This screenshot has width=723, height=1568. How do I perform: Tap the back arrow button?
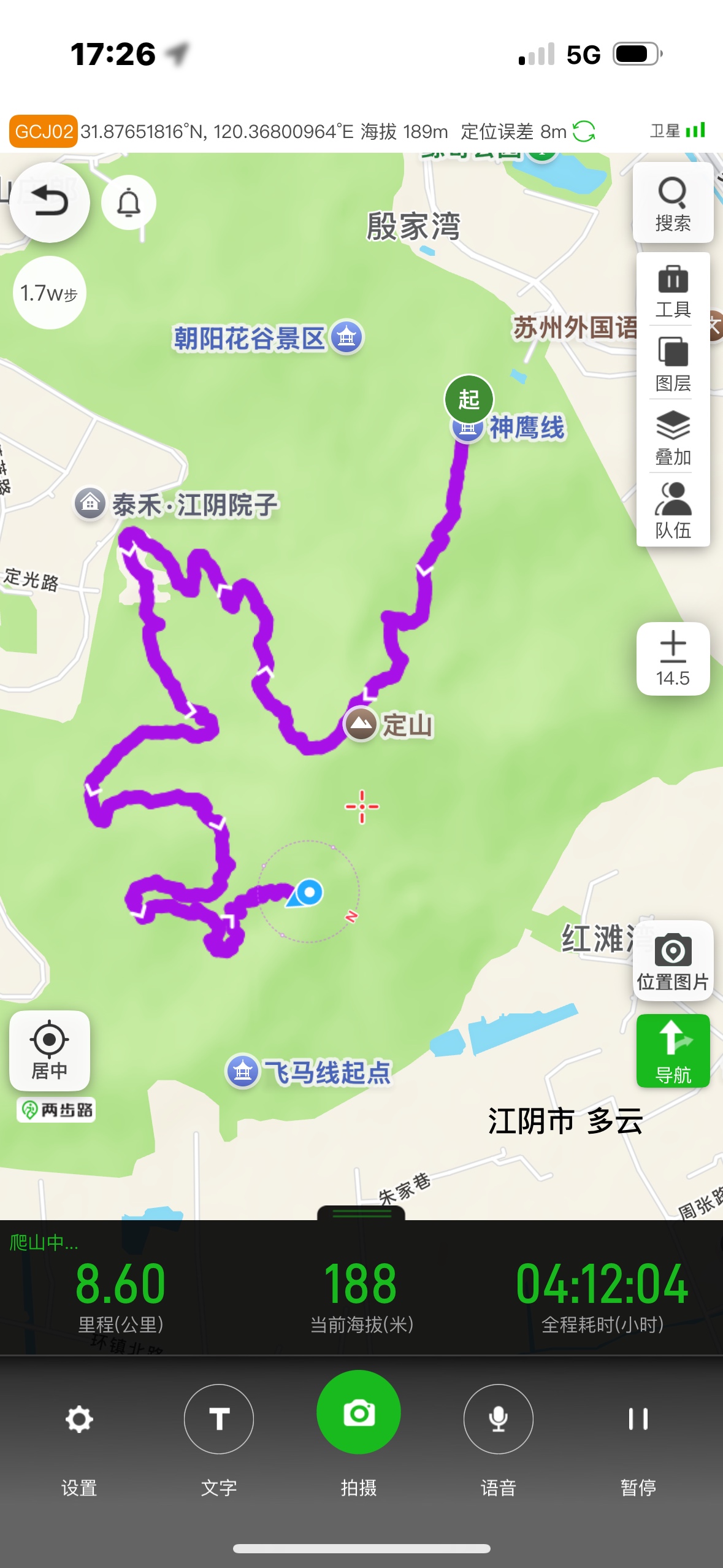click(x=50, y=202)
